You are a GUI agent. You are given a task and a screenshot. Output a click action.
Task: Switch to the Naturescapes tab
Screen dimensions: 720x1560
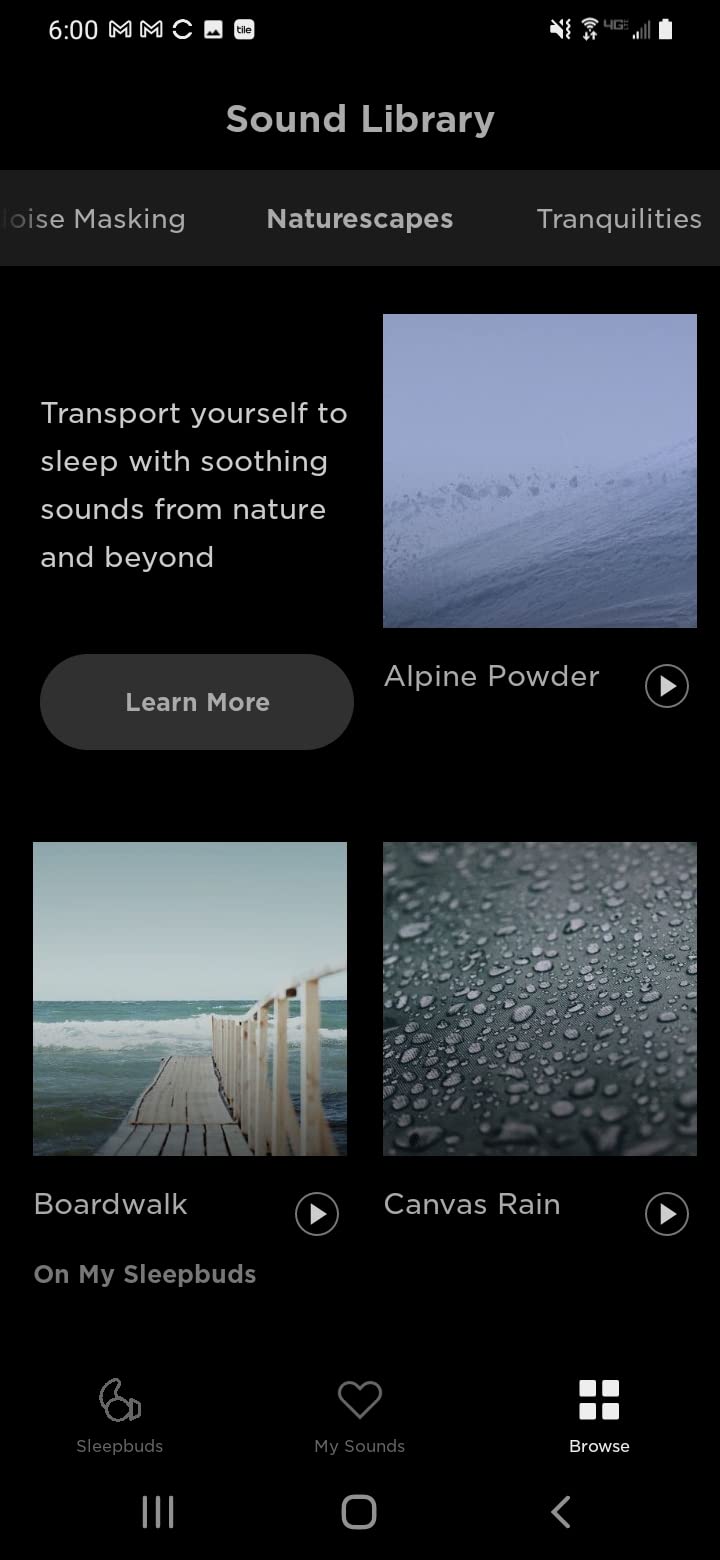(x=359, y=218)
